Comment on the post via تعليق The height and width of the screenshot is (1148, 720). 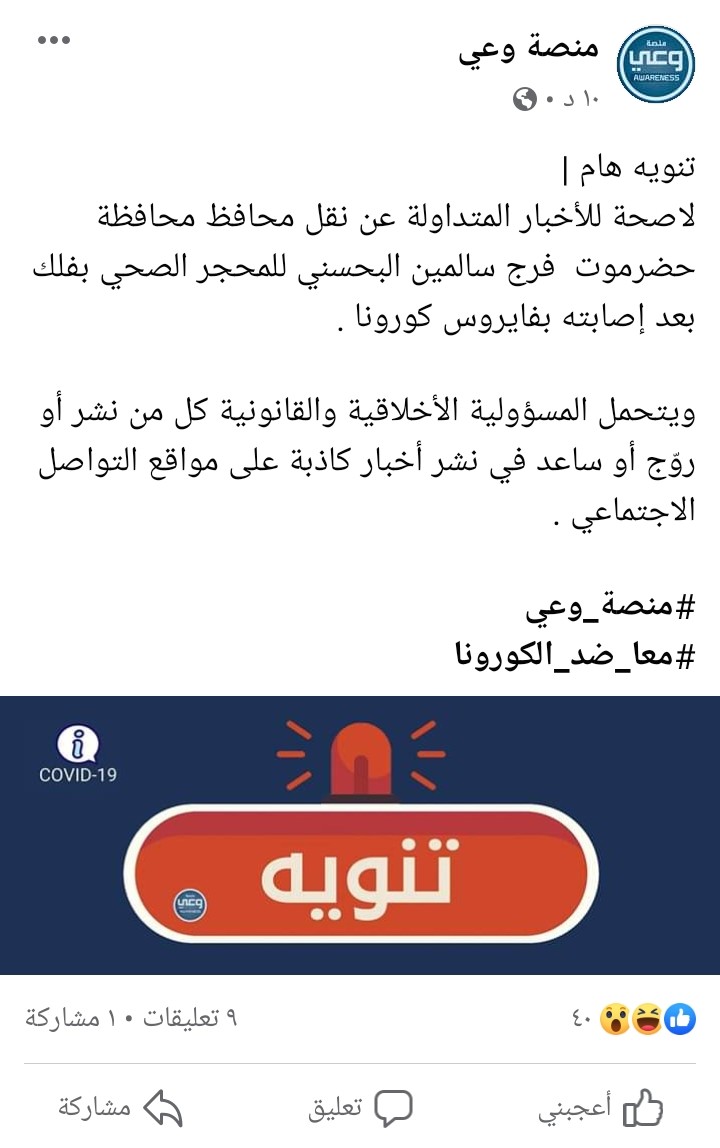pos(360,1107)
